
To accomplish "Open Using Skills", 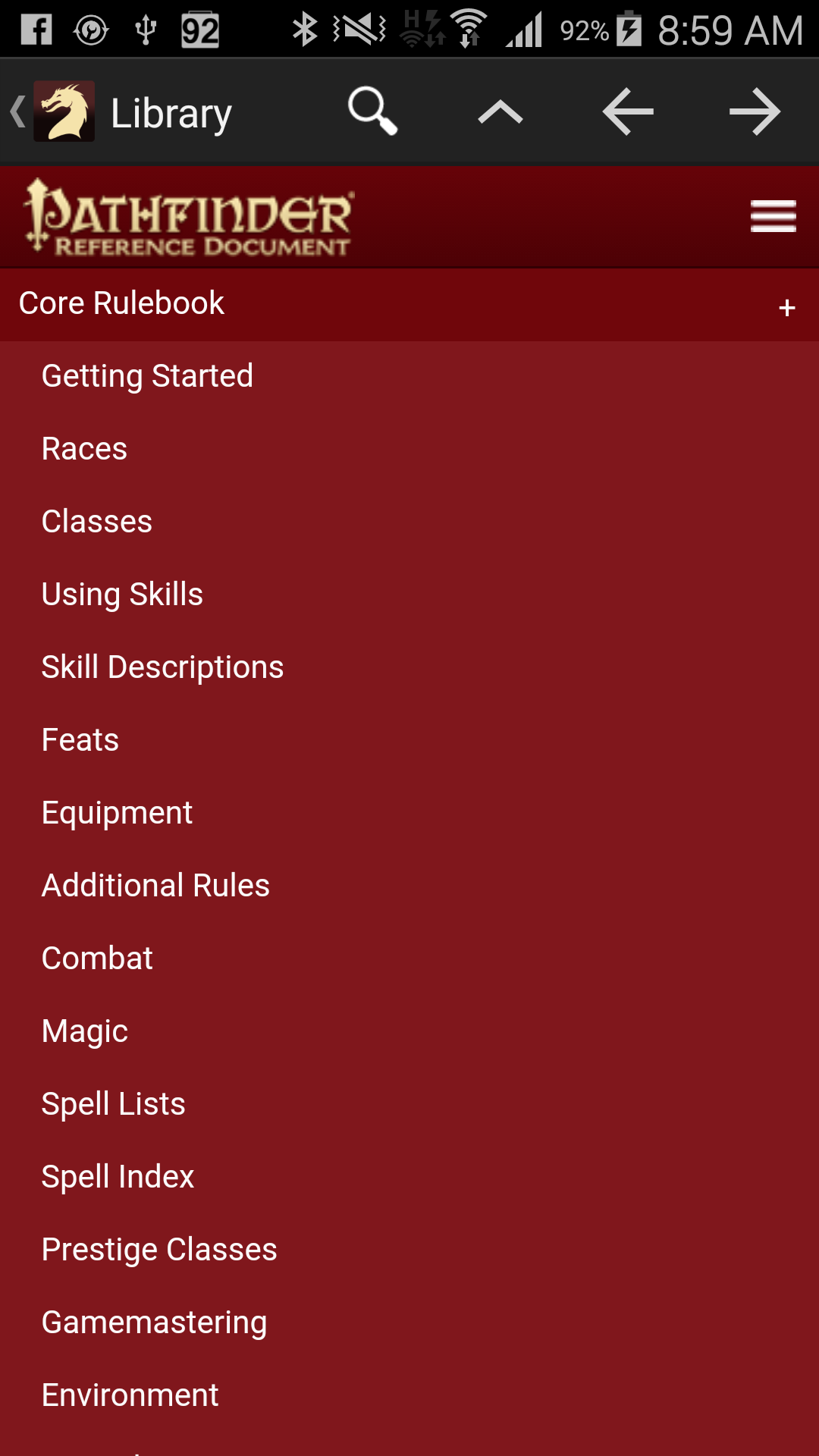I will tap(122, 595).
